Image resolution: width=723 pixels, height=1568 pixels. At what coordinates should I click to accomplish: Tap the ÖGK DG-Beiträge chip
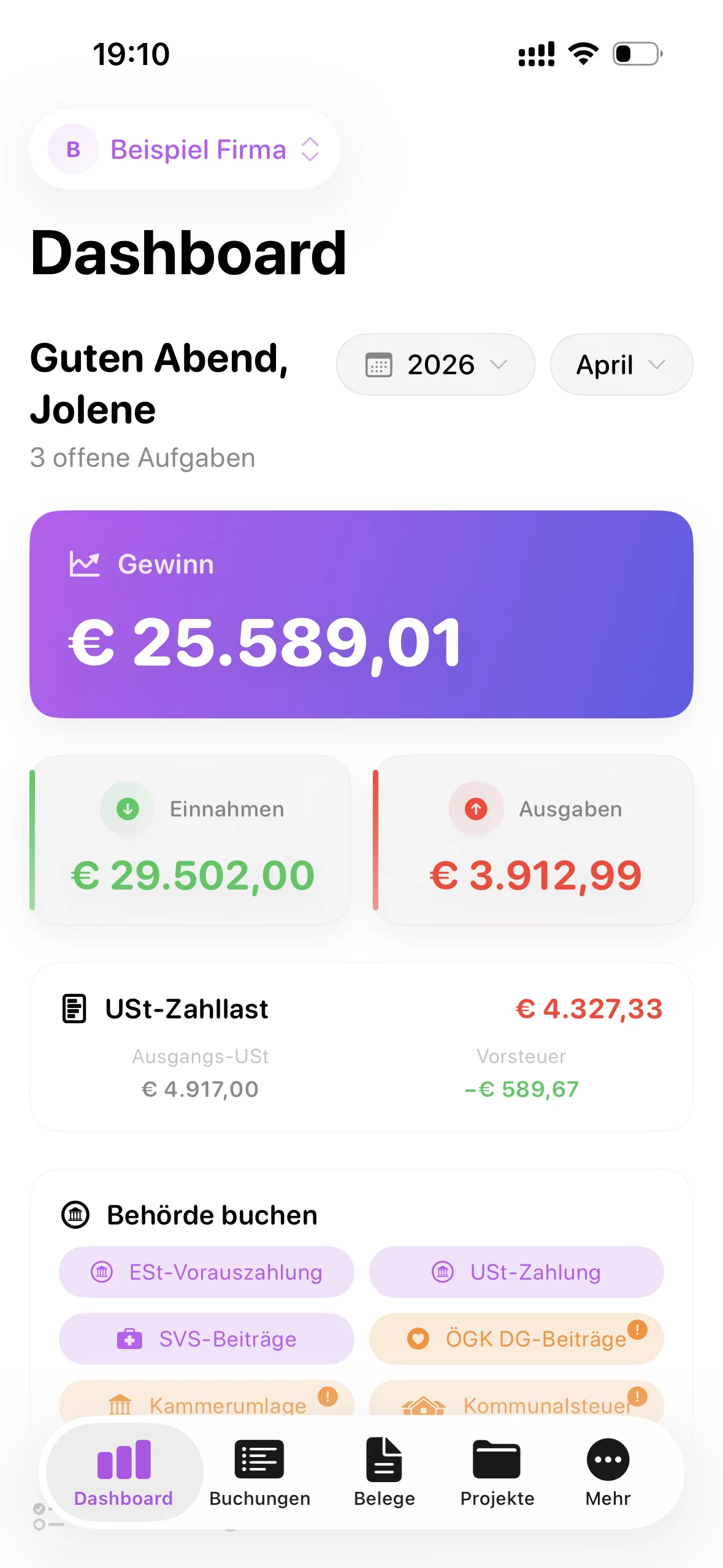pyautogui.click(x=516, y=1339)
